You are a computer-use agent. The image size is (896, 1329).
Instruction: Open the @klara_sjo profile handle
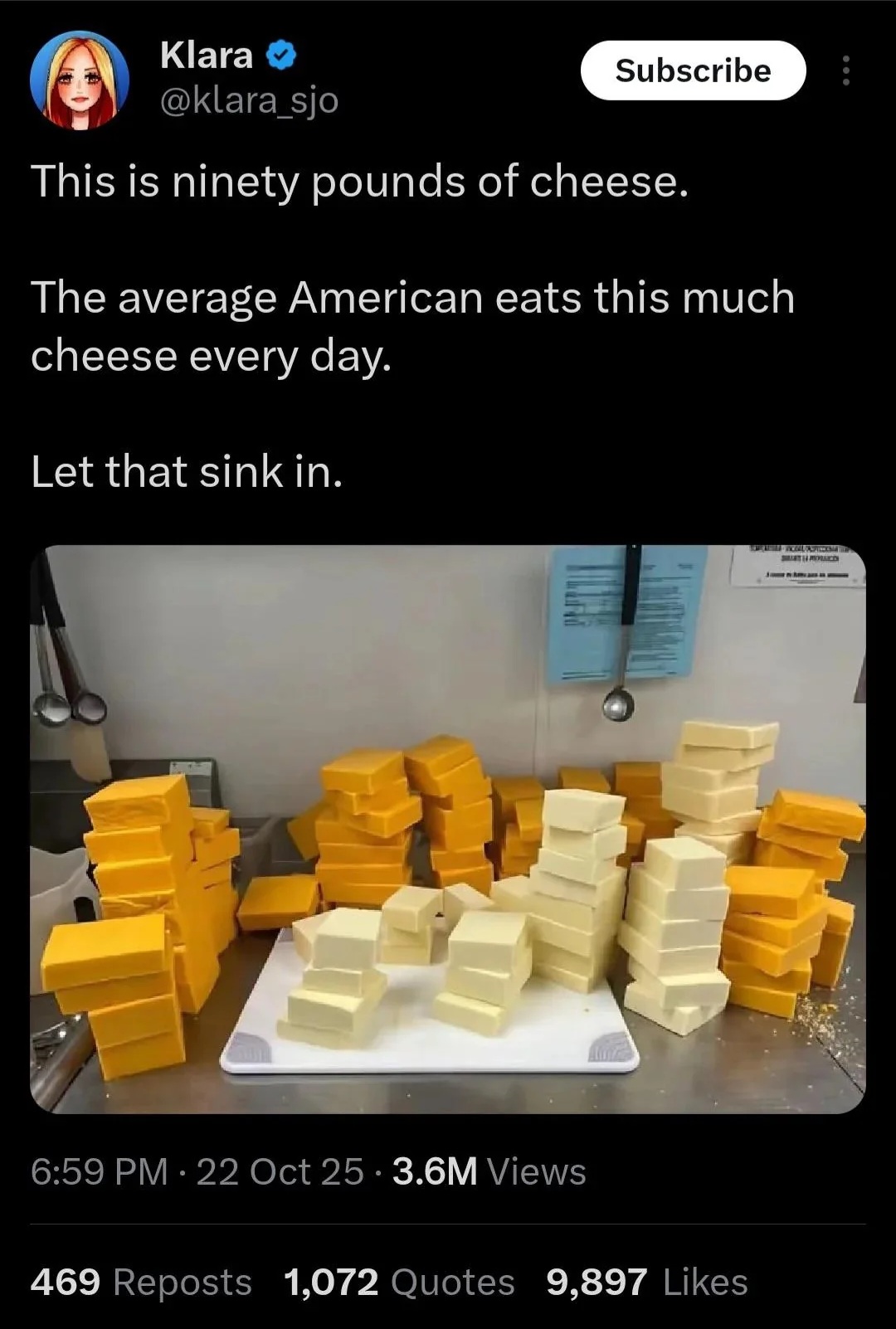(x=249, y=100)
